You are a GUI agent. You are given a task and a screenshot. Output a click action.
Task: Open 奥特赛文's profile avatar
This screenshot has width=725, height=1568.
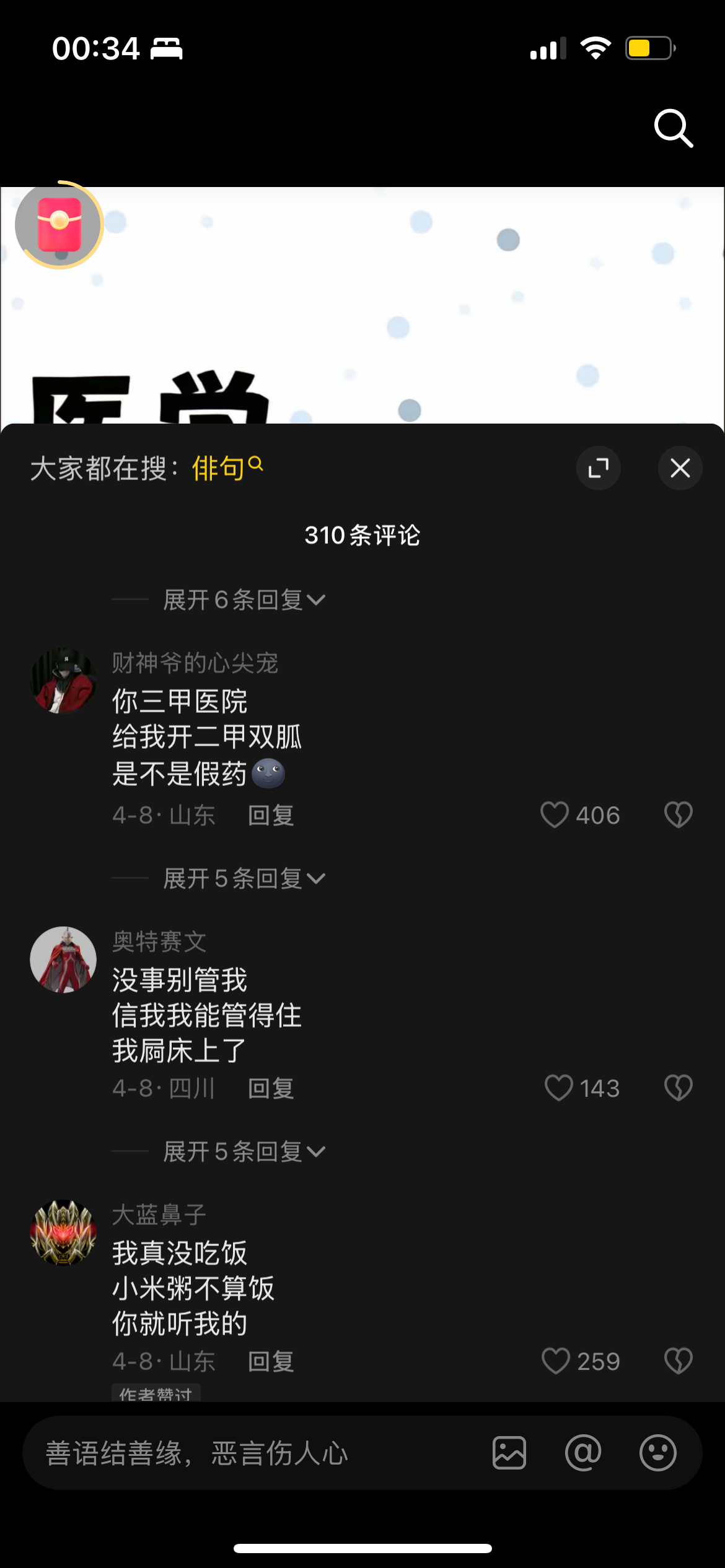click(63, 959)
